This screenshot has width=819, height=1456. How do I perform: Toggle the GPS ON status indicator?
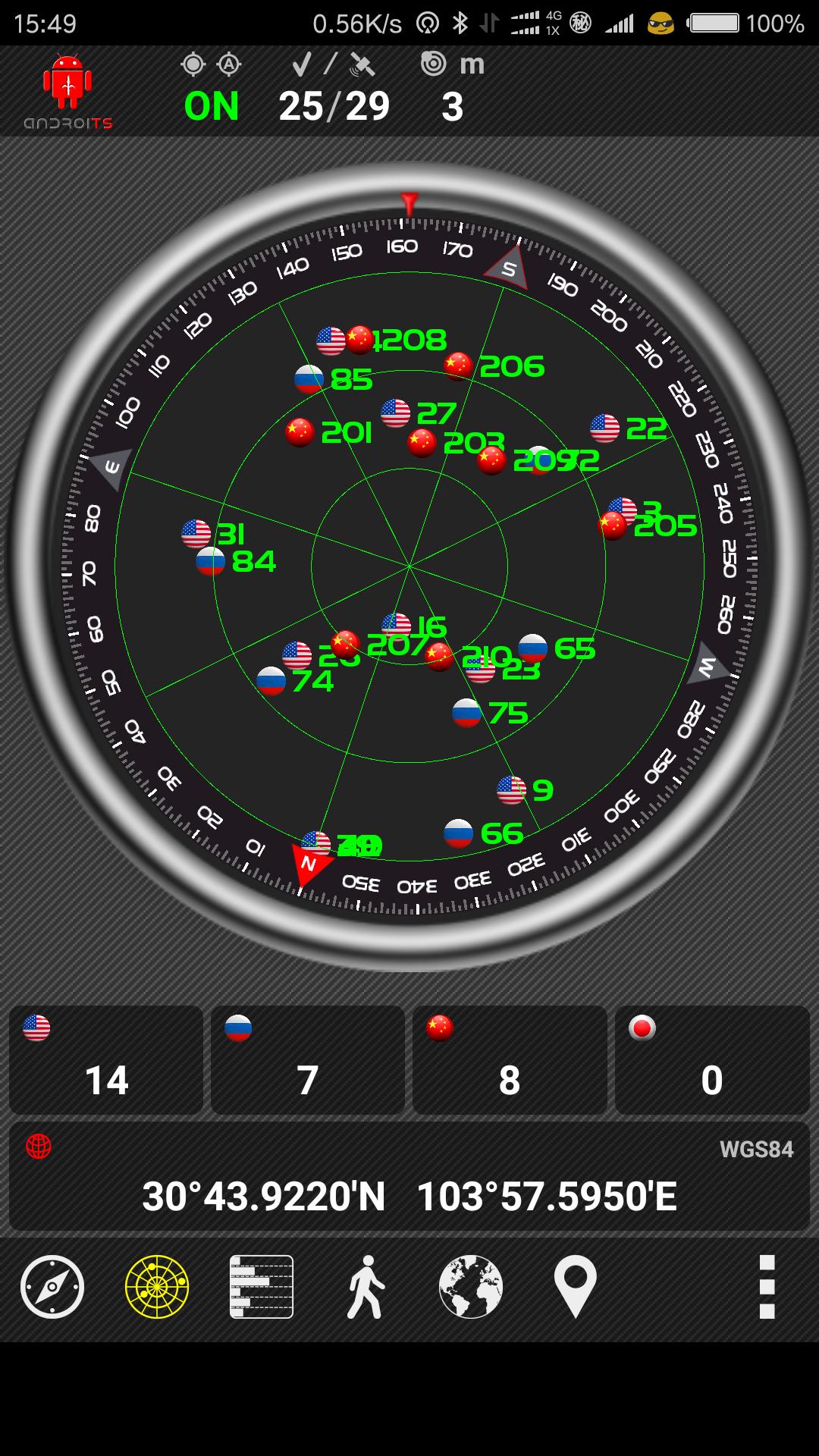click(x=212, y=105)
